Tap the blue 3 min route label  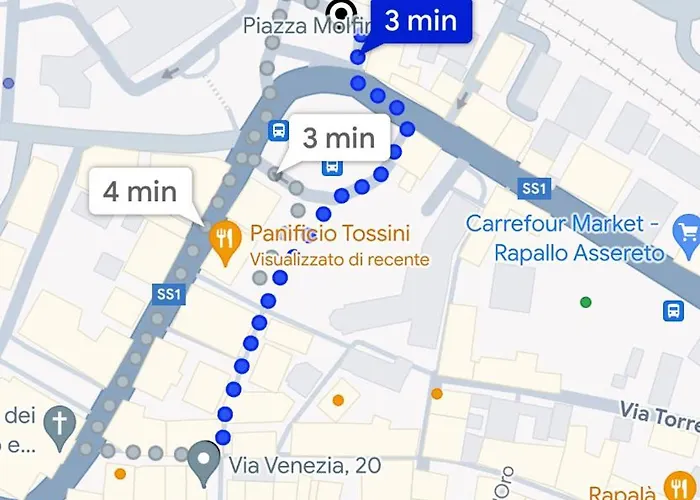420,21
